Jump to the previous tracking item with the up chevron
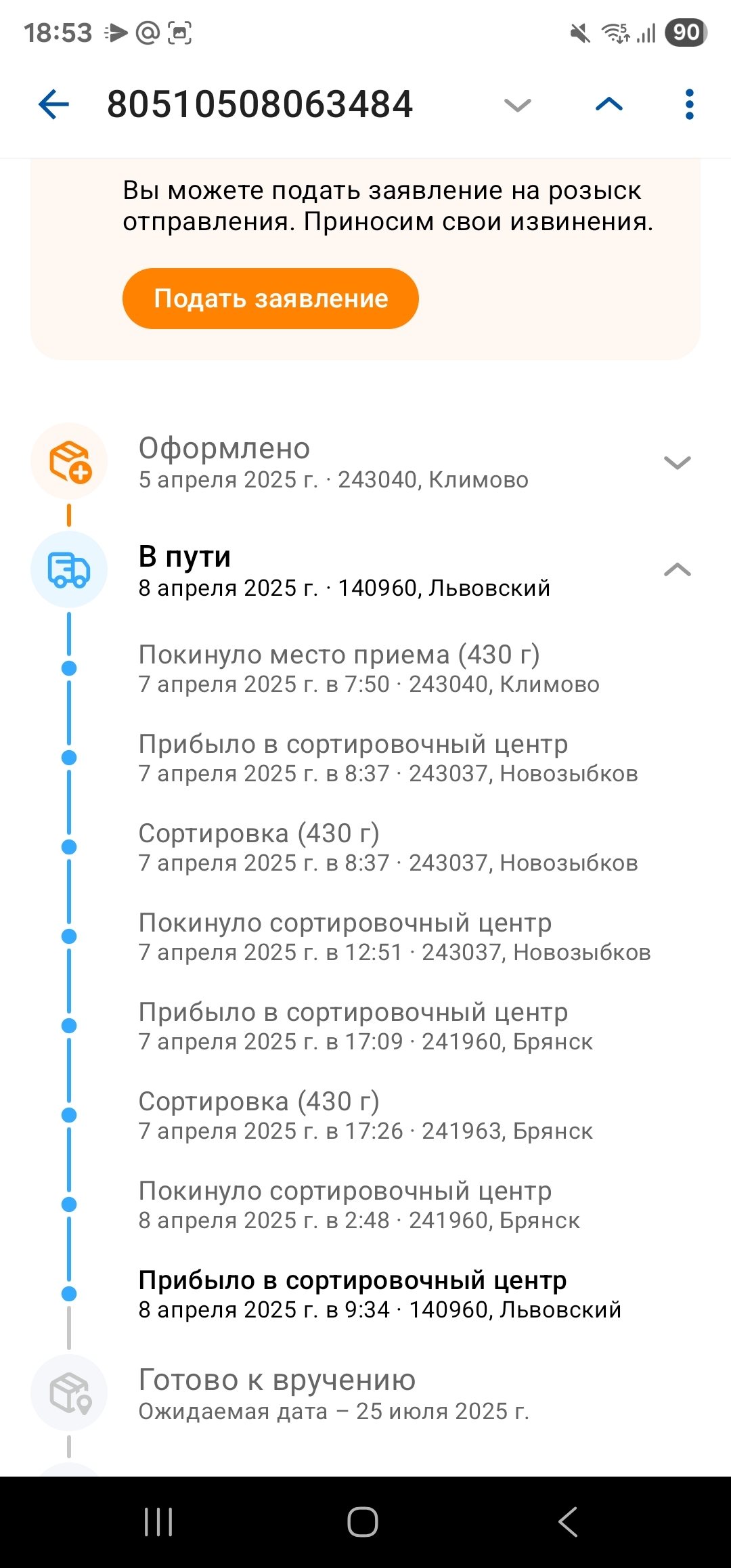 click(609, 104)
